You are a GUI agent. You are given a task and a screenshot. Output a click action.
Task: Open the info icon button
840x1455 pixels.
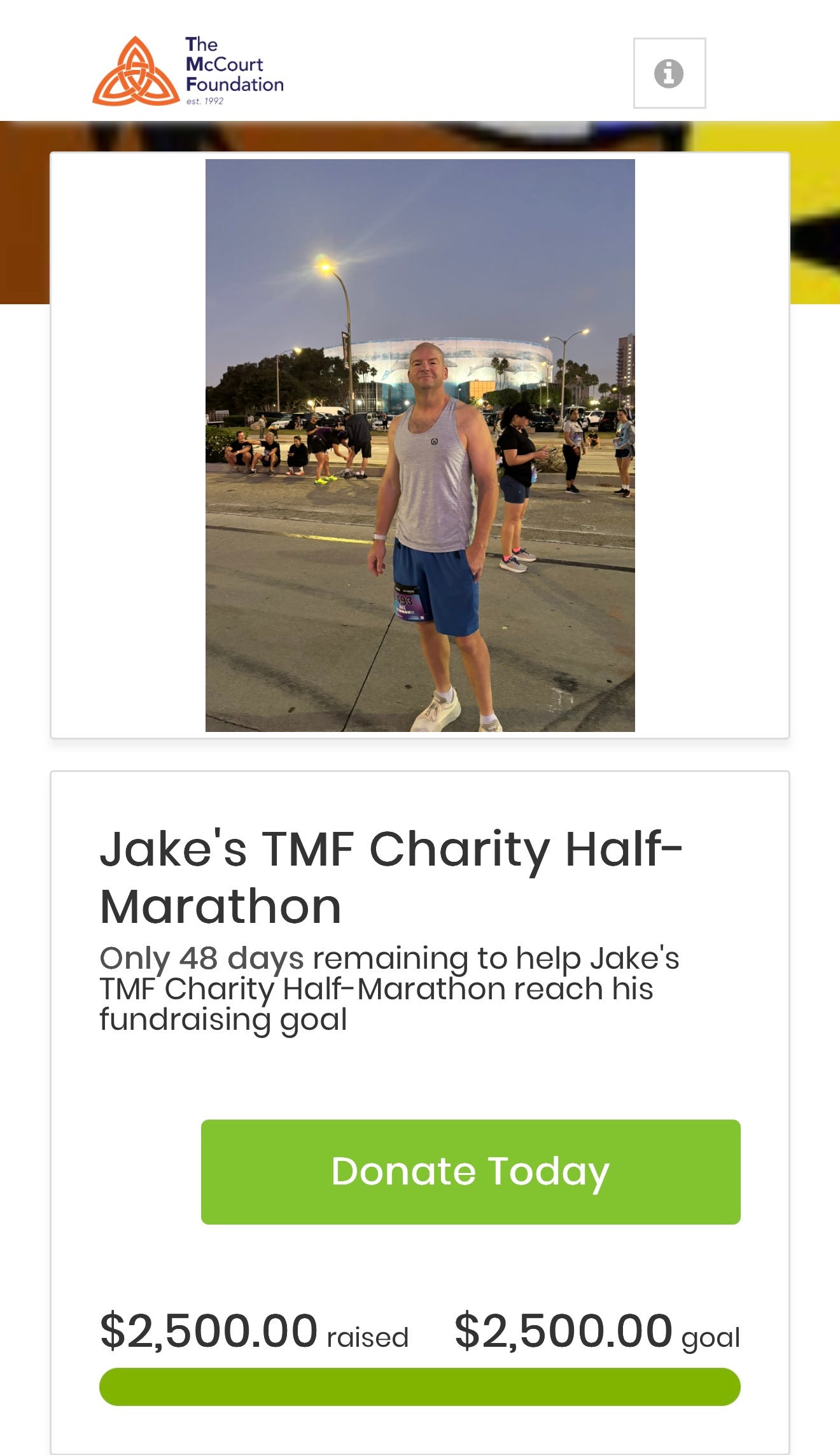point(669,73)
